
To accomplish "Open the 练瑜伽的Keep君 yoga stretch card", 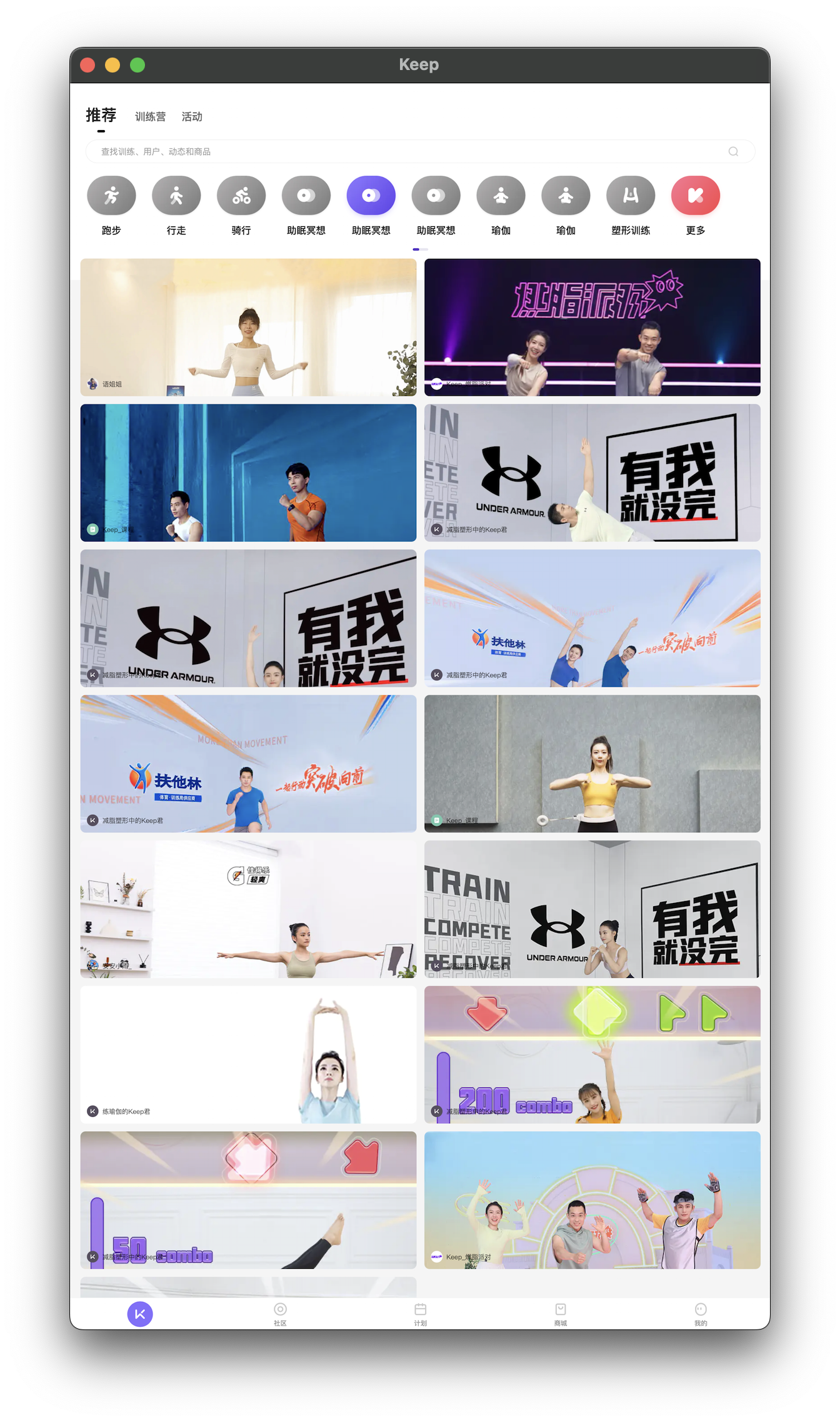I will click(248, 1054).
